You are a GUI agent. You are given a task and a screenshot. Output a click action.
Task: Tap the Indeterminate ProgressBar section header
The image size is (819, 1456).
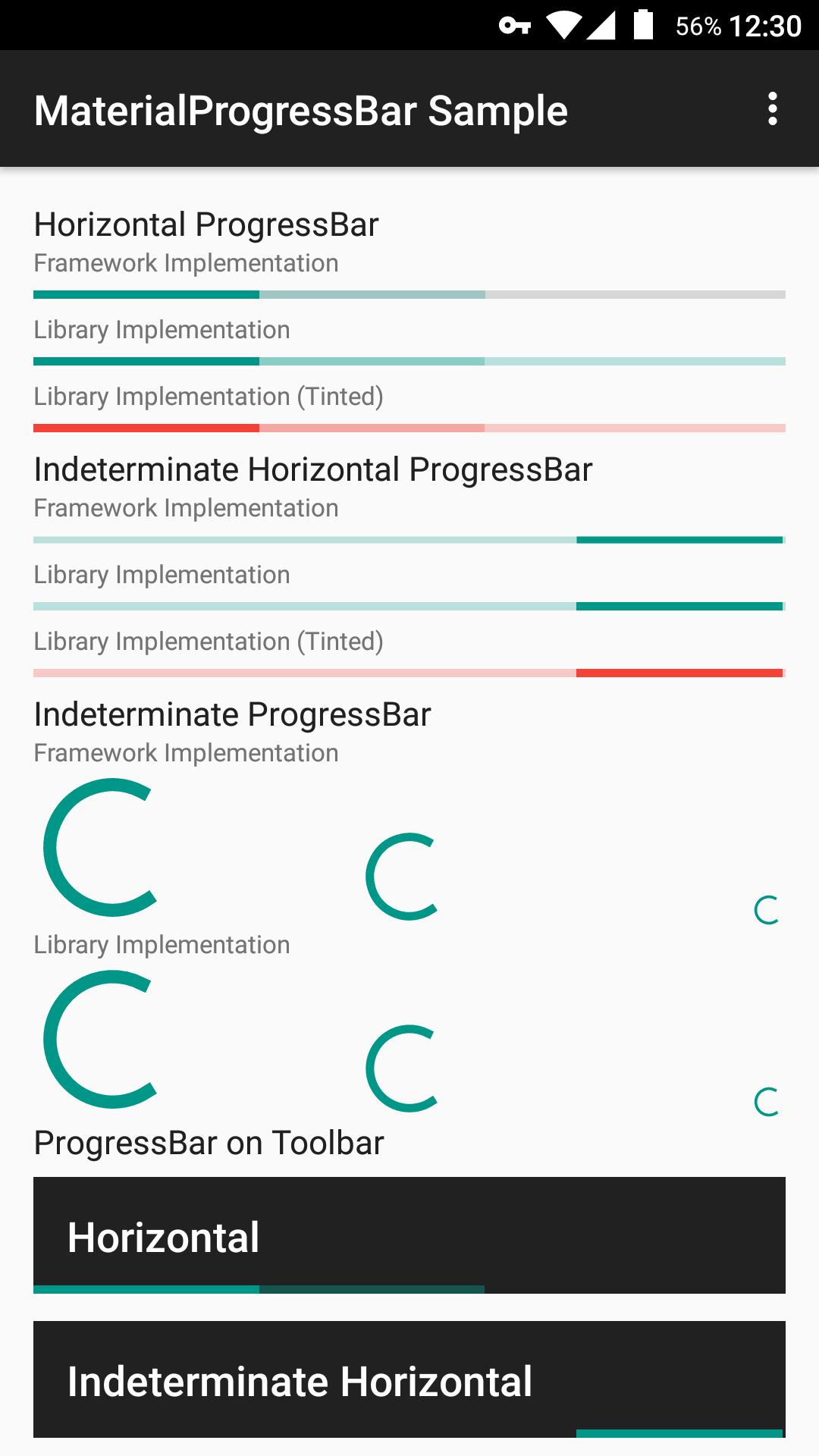[232, 714]
